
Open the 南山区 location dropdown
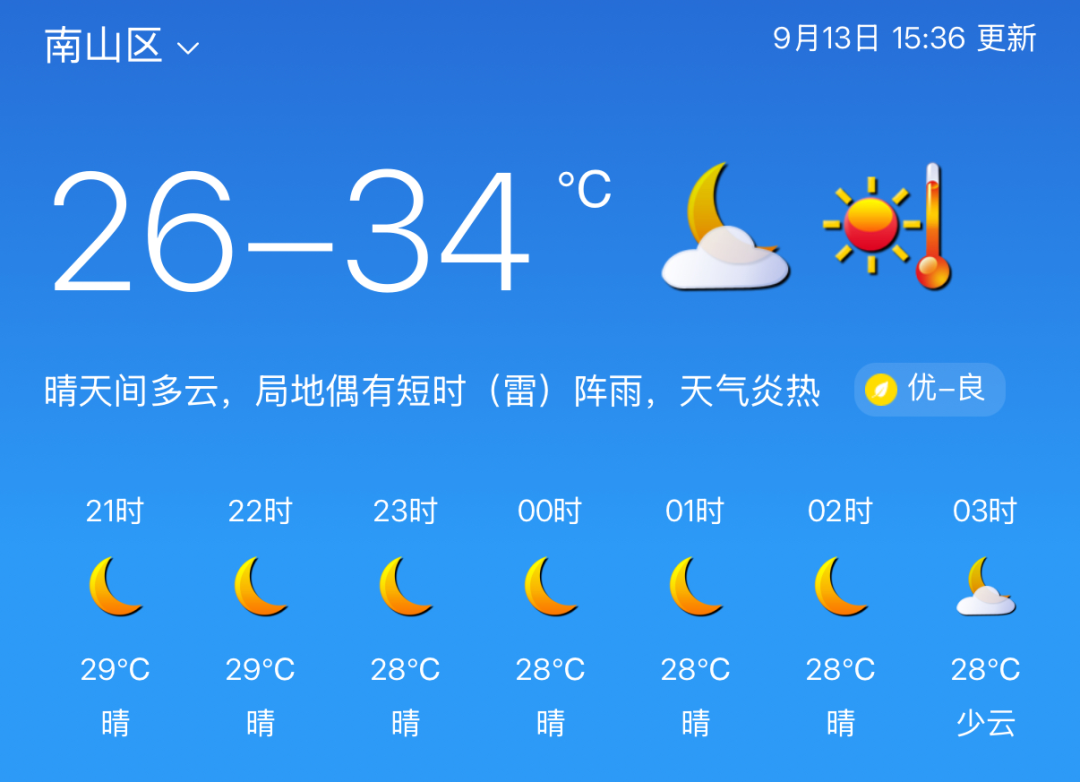pyautogui.click(x=122, y=46)
